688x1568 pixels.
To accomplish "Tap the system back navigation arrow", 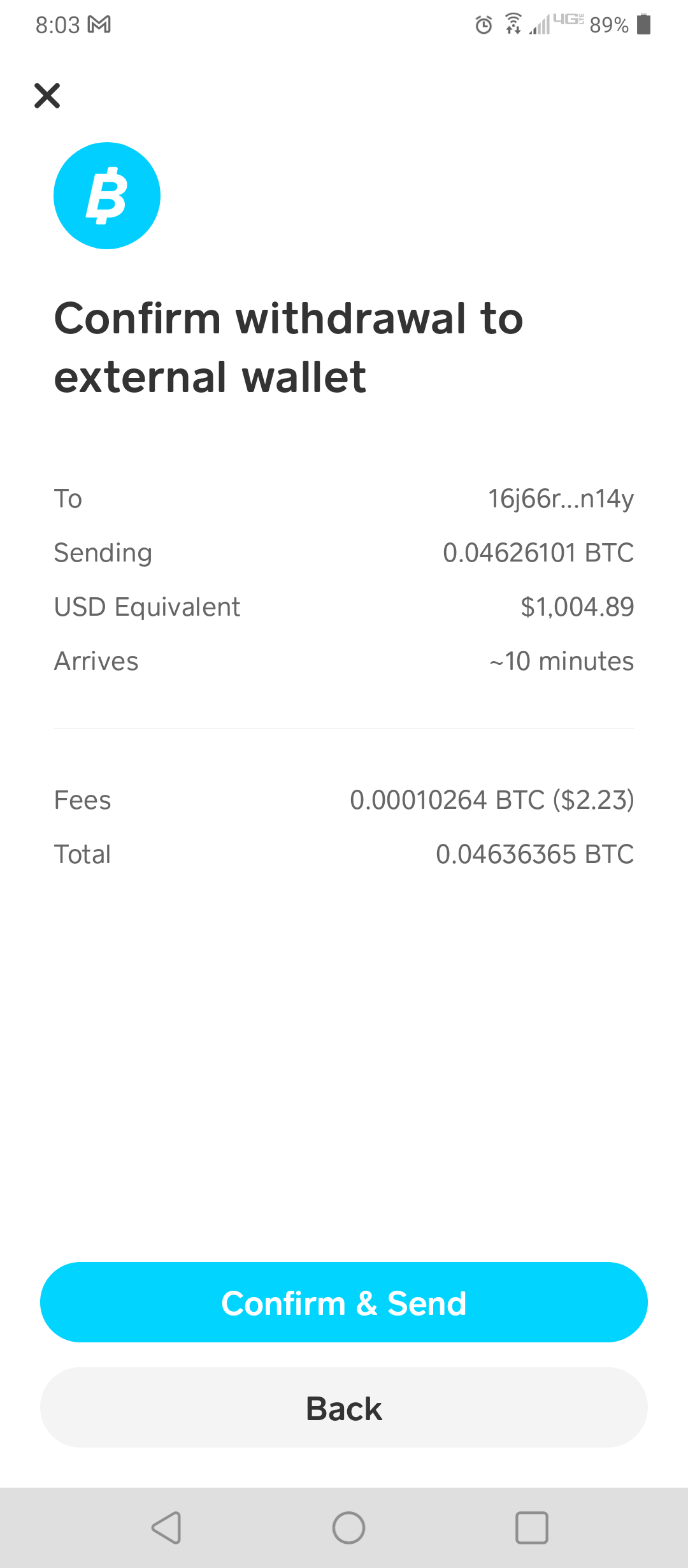I will coord(166,1527).
